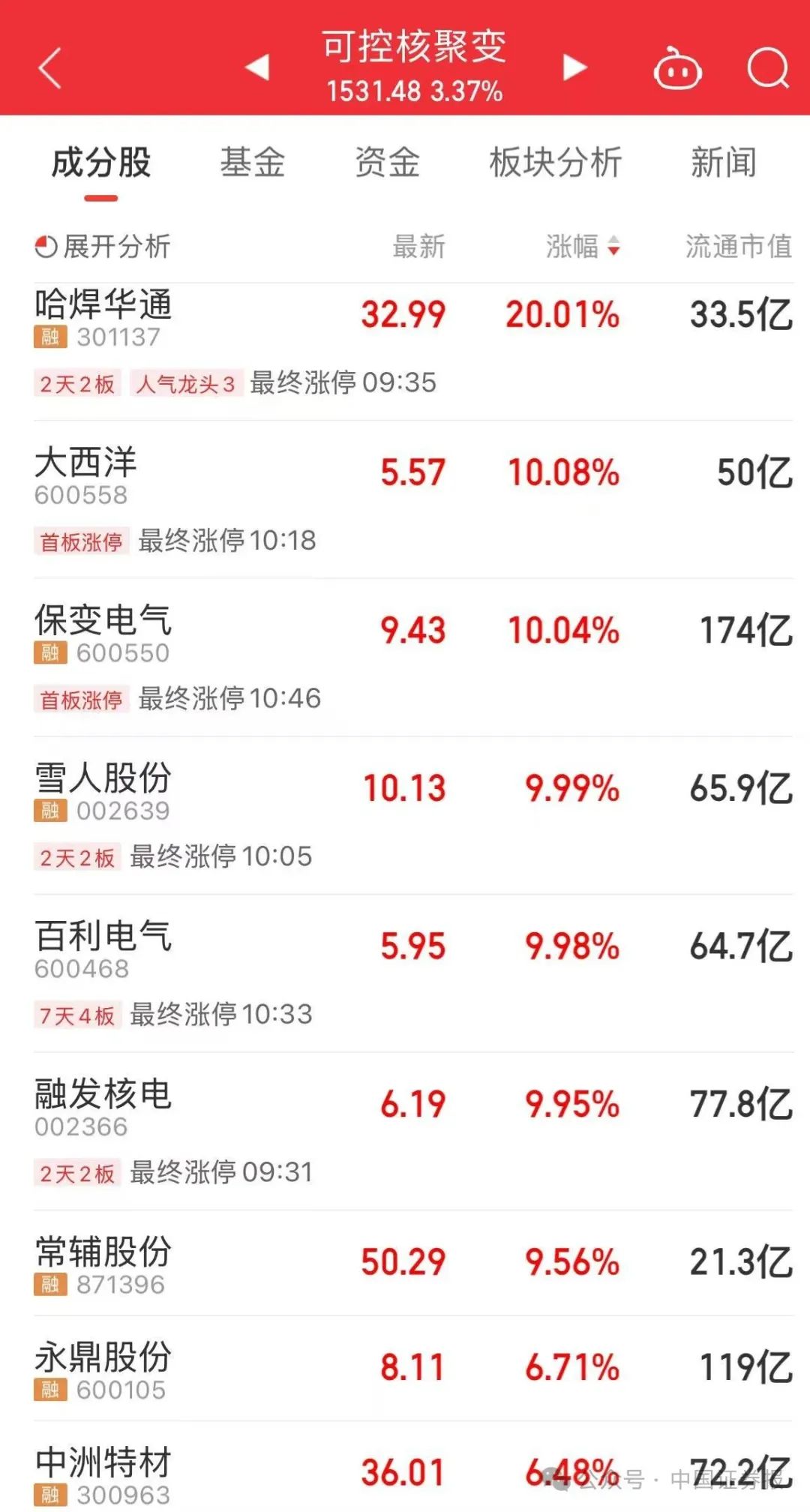Expand analysis via 展开分析
The height and width of the screenshot is (1512, 810).
coord(103,246)
